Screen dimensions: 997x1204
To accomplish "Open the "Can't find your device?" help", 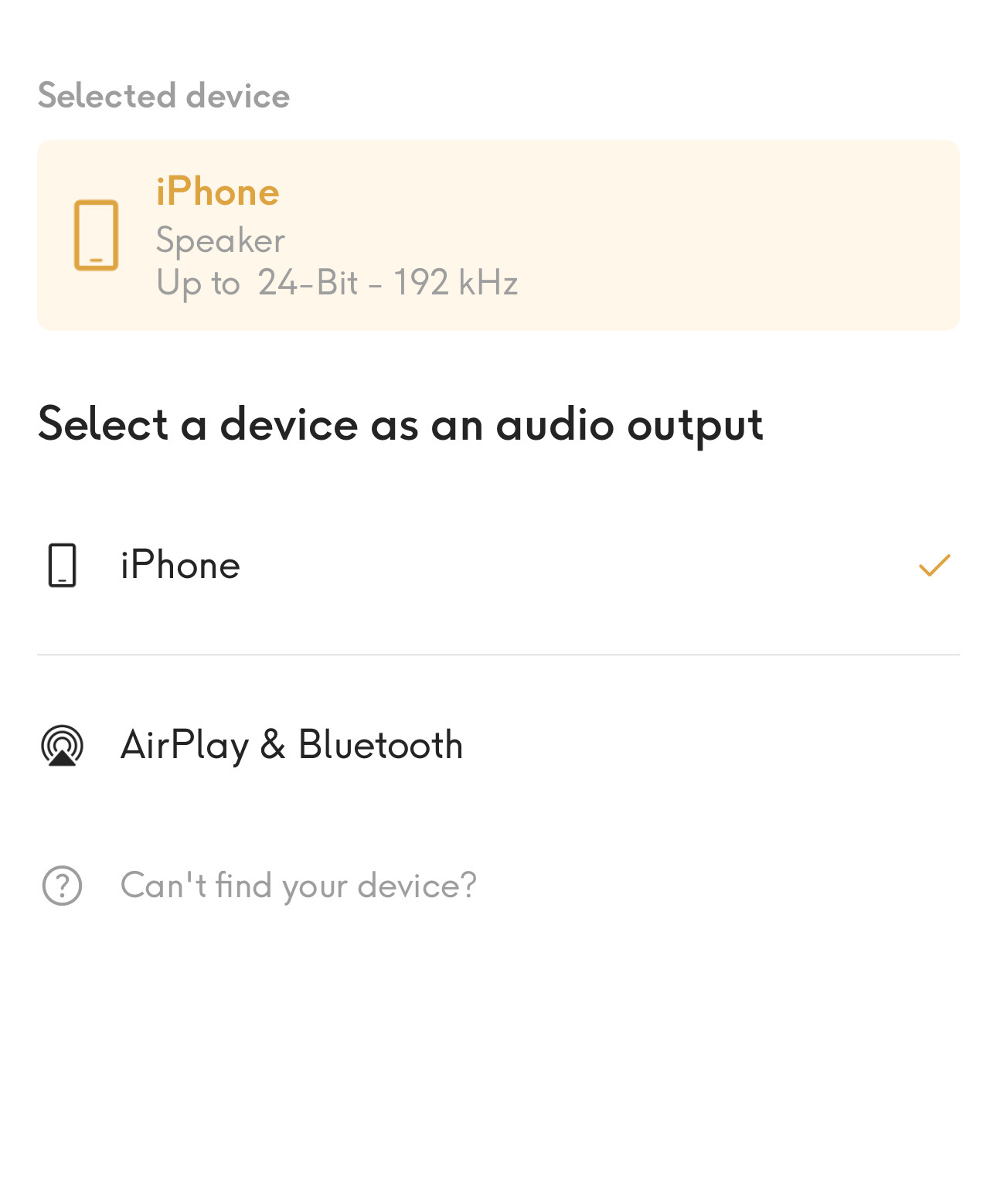I will [298, 885].
